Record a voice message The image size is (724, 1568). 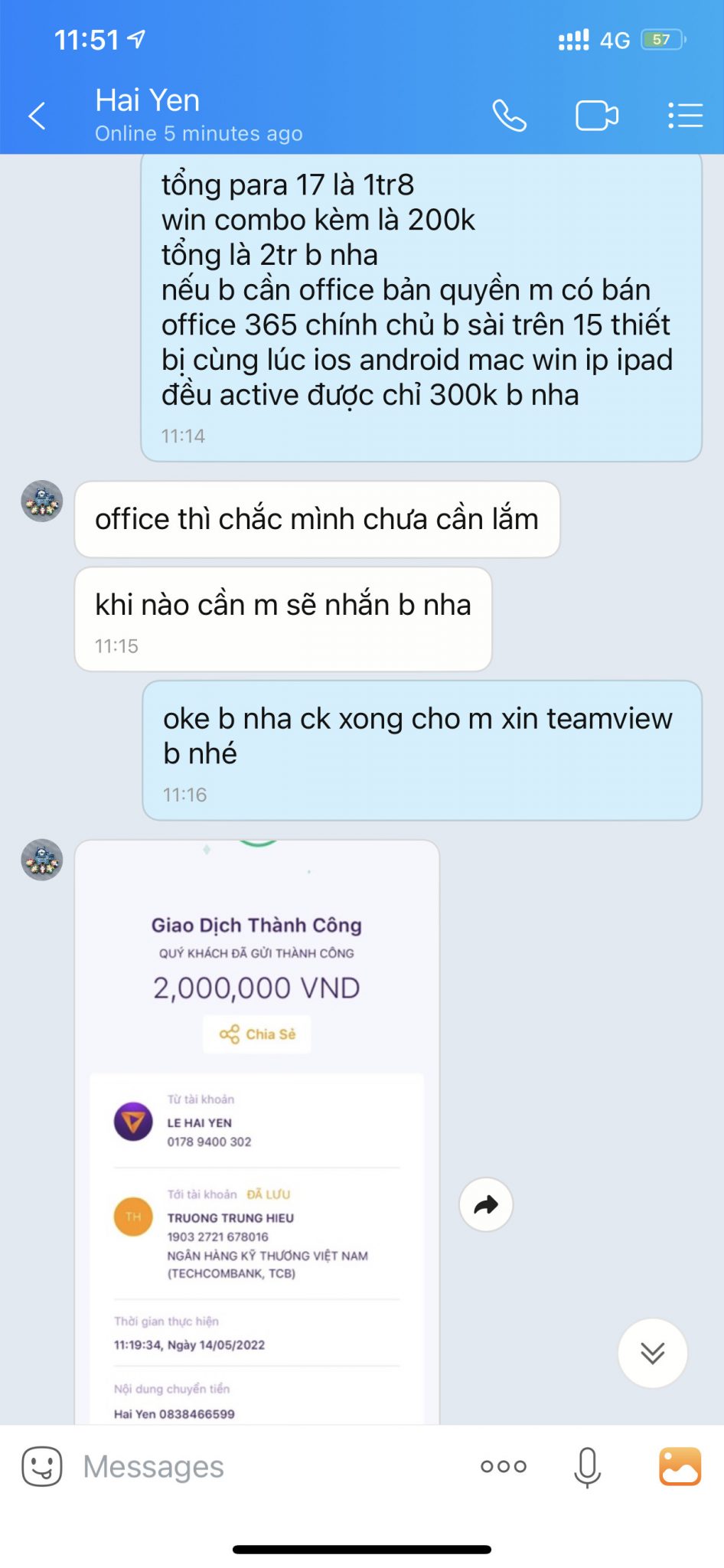[x=587, y=1467]
